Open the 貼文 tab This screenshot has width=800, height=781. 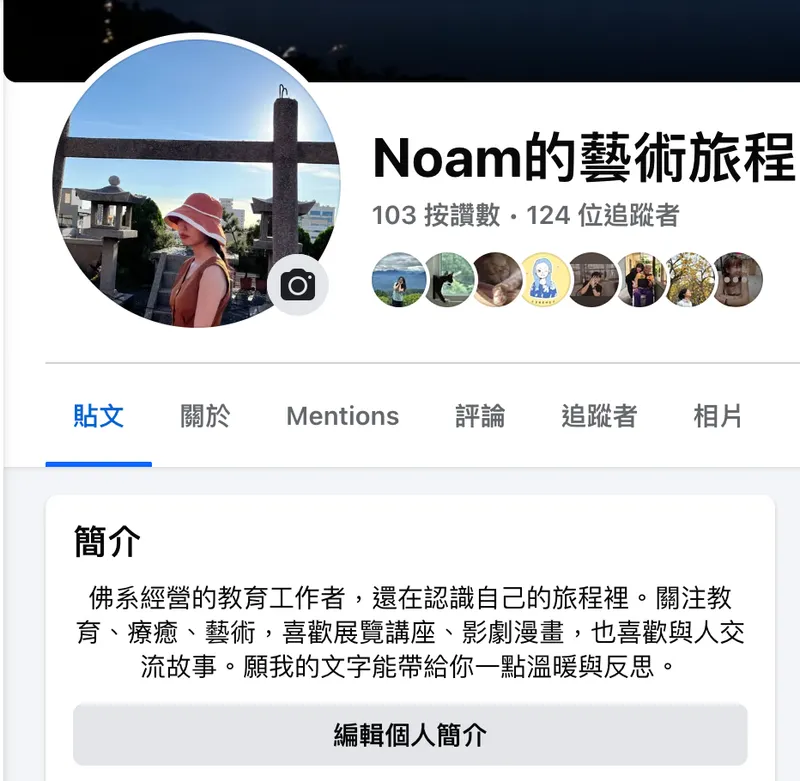(99, 416)
